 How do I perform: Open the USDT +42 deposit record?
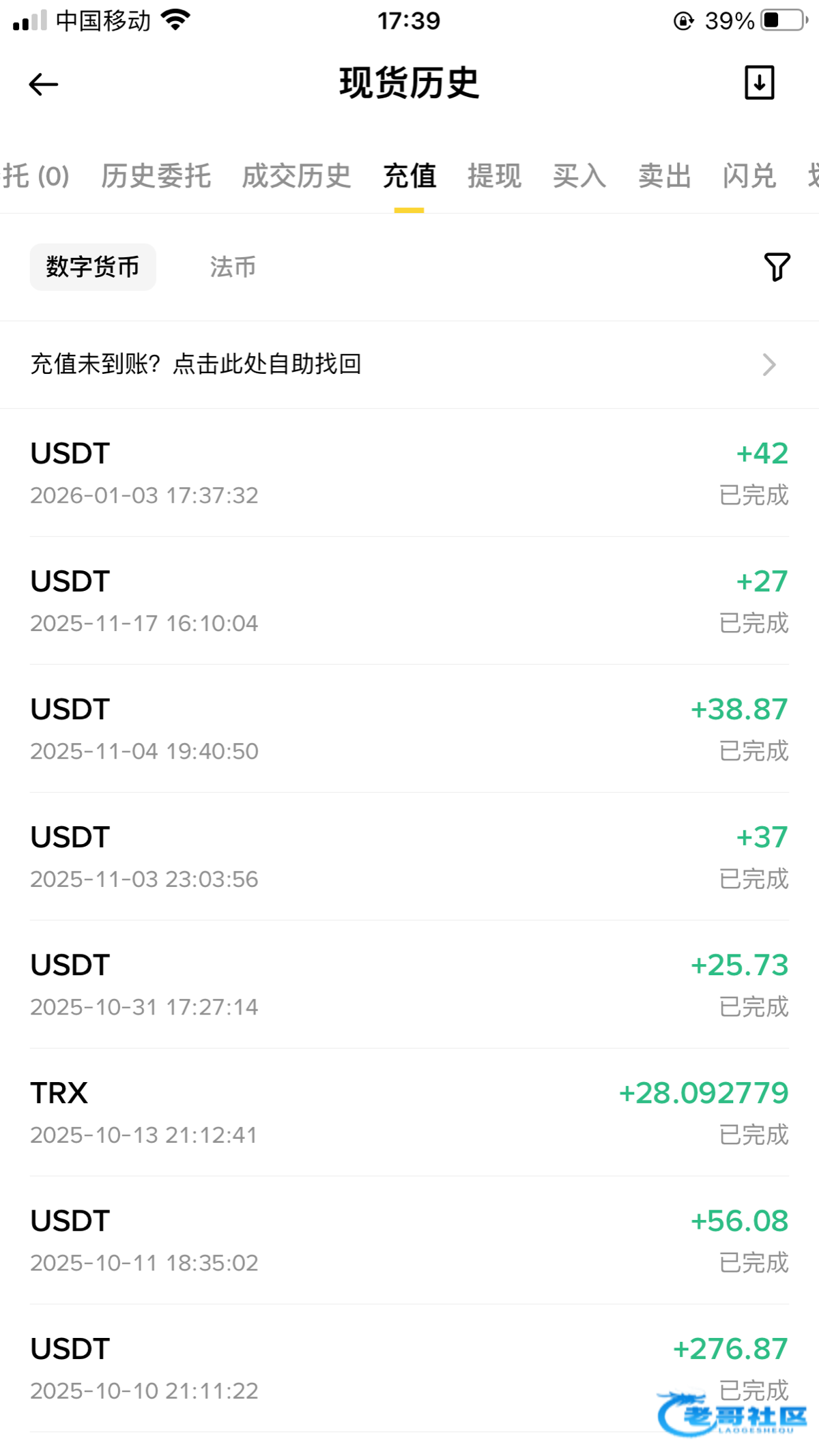[409, 473]
